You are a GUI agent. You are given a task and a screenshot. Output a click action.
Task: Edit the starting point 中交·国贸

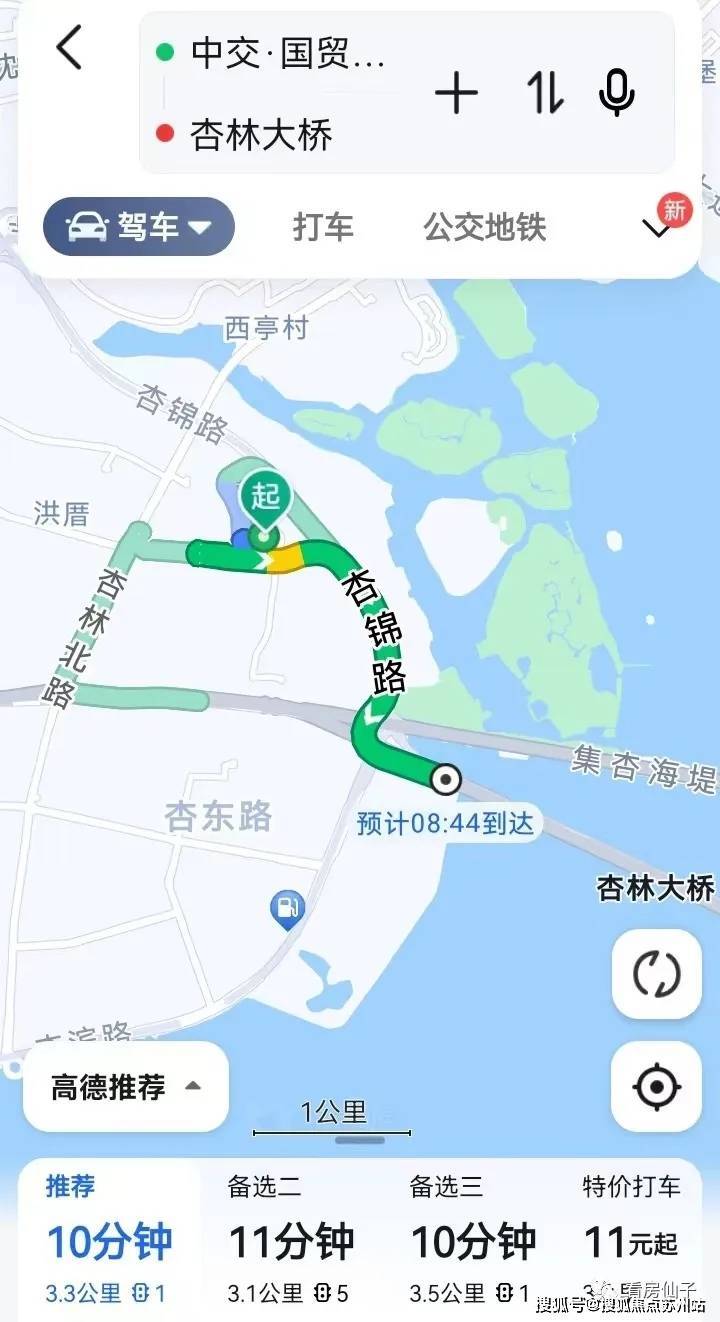pyautogui.click(x=288, y=54)
